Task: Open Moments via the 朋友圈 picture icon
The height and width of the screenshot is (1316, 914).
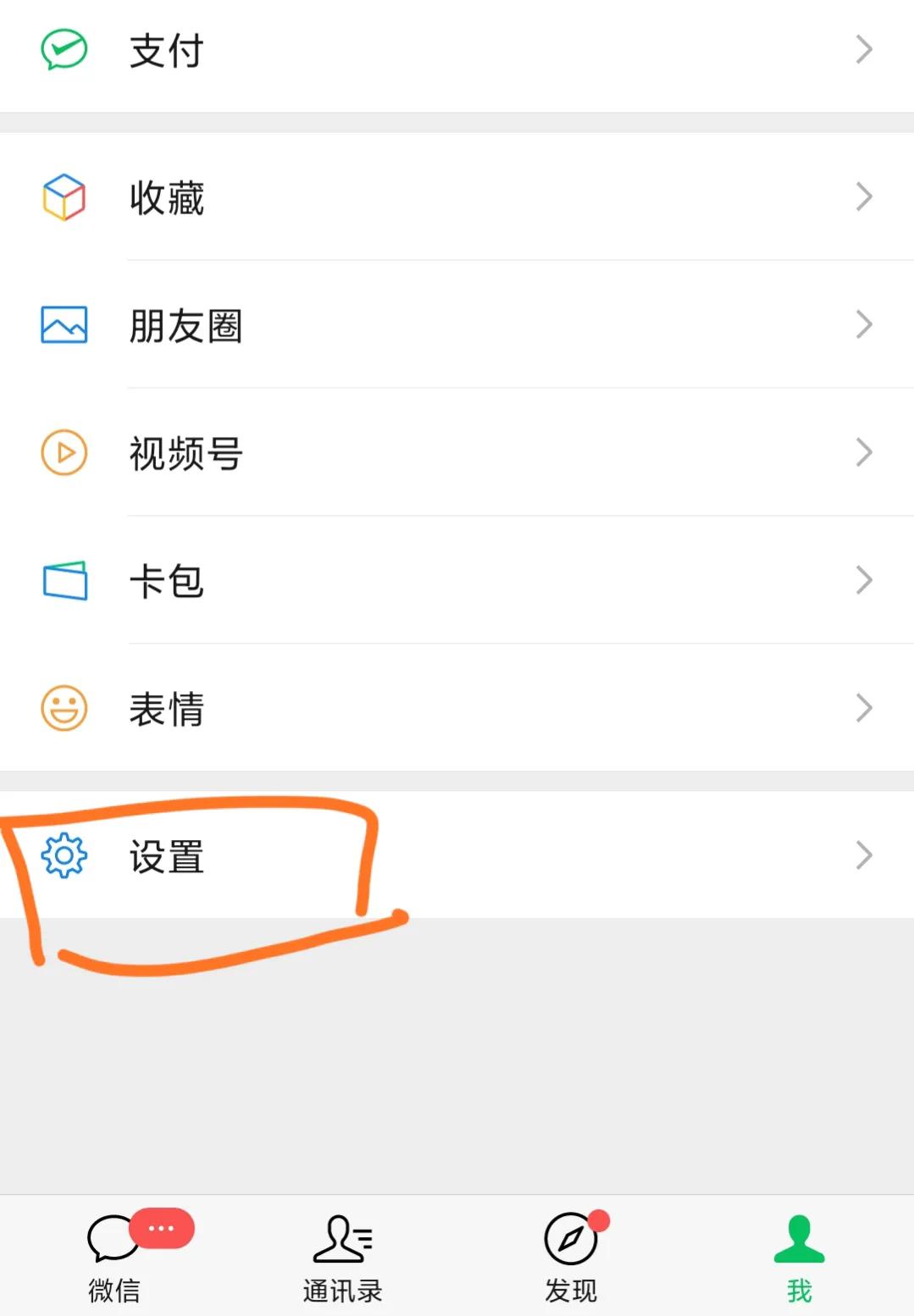Action: click(x=63, y=324)
